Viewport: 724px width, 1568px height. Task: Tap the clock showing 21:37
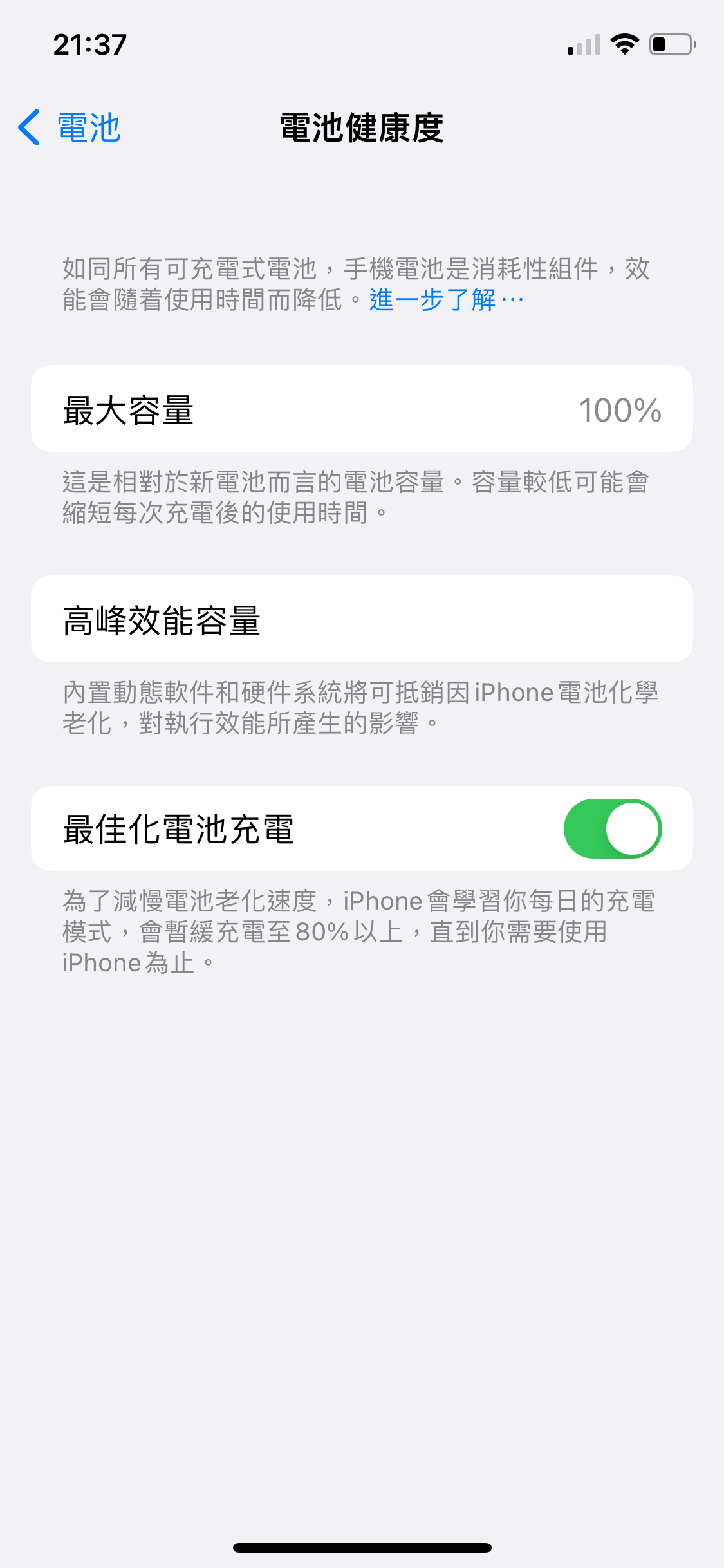89,44
